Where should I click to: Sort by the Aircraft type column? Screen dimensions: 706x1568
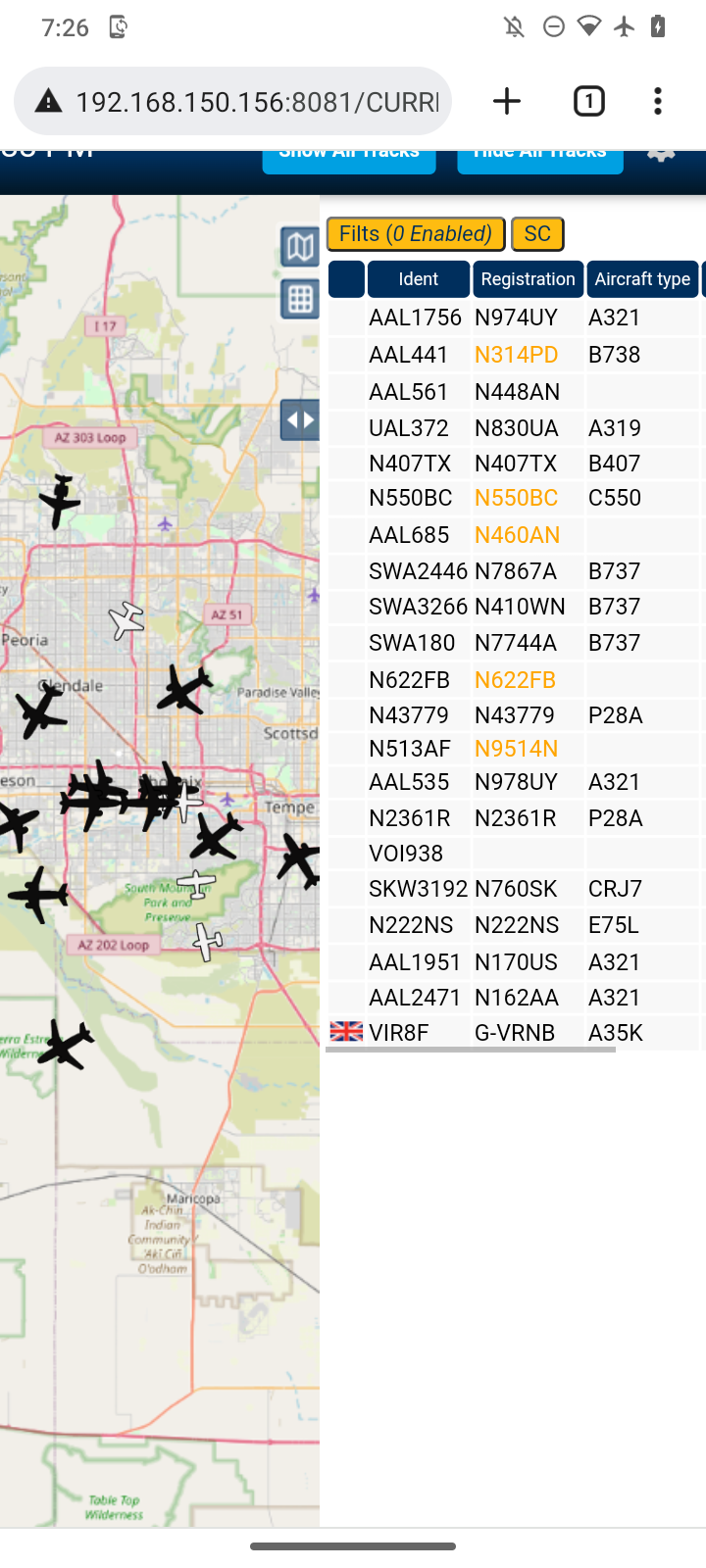642,279
